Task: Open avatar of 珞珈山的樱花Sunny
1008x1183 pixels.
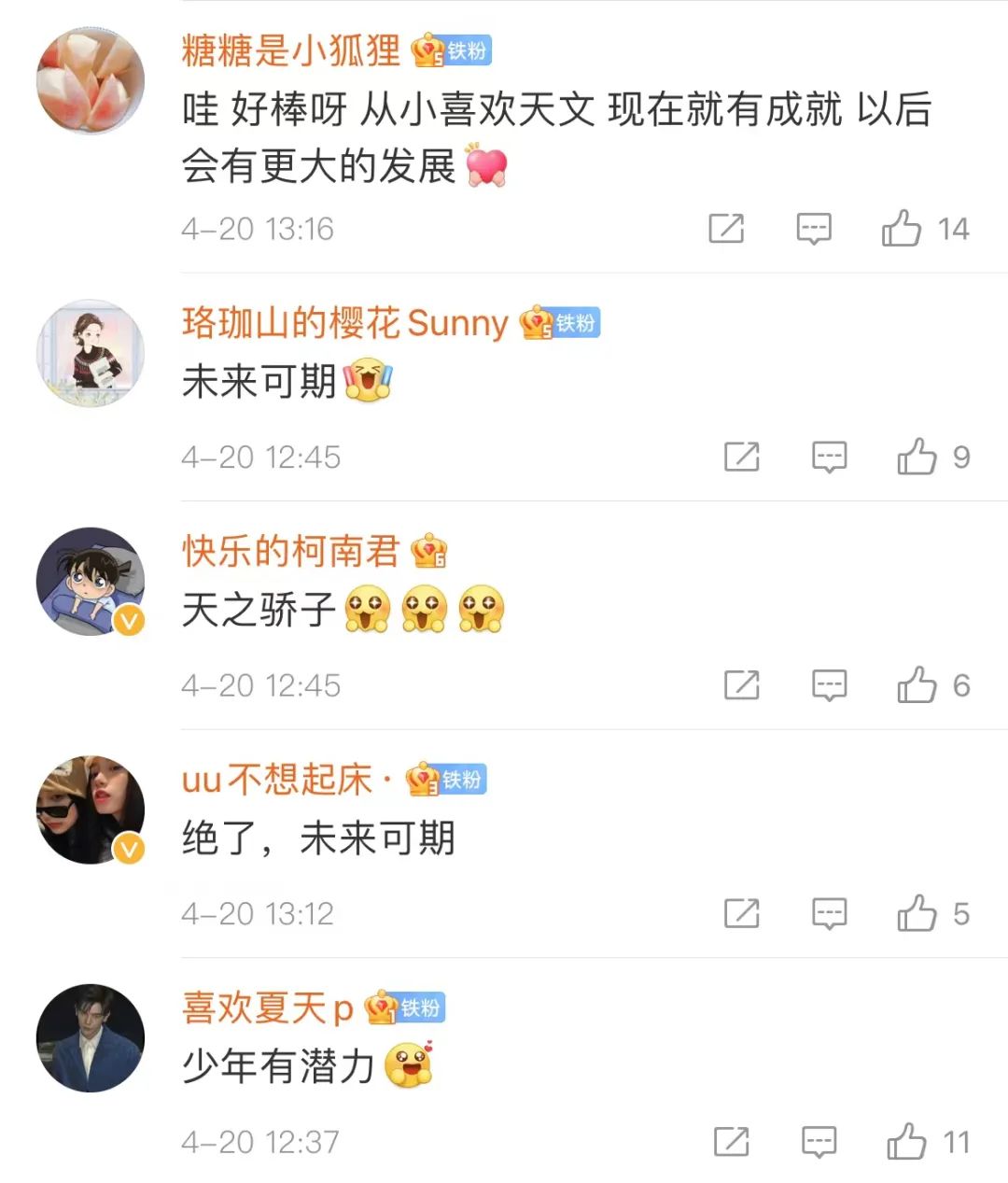Action: [x=91, y=353]
